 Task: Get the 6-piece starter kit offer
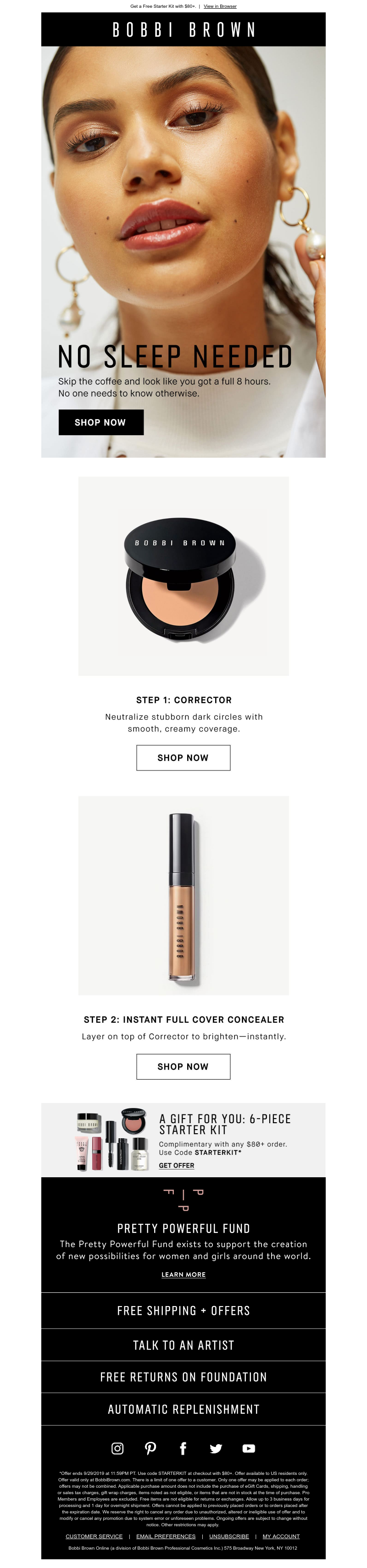click(177, 1165)
